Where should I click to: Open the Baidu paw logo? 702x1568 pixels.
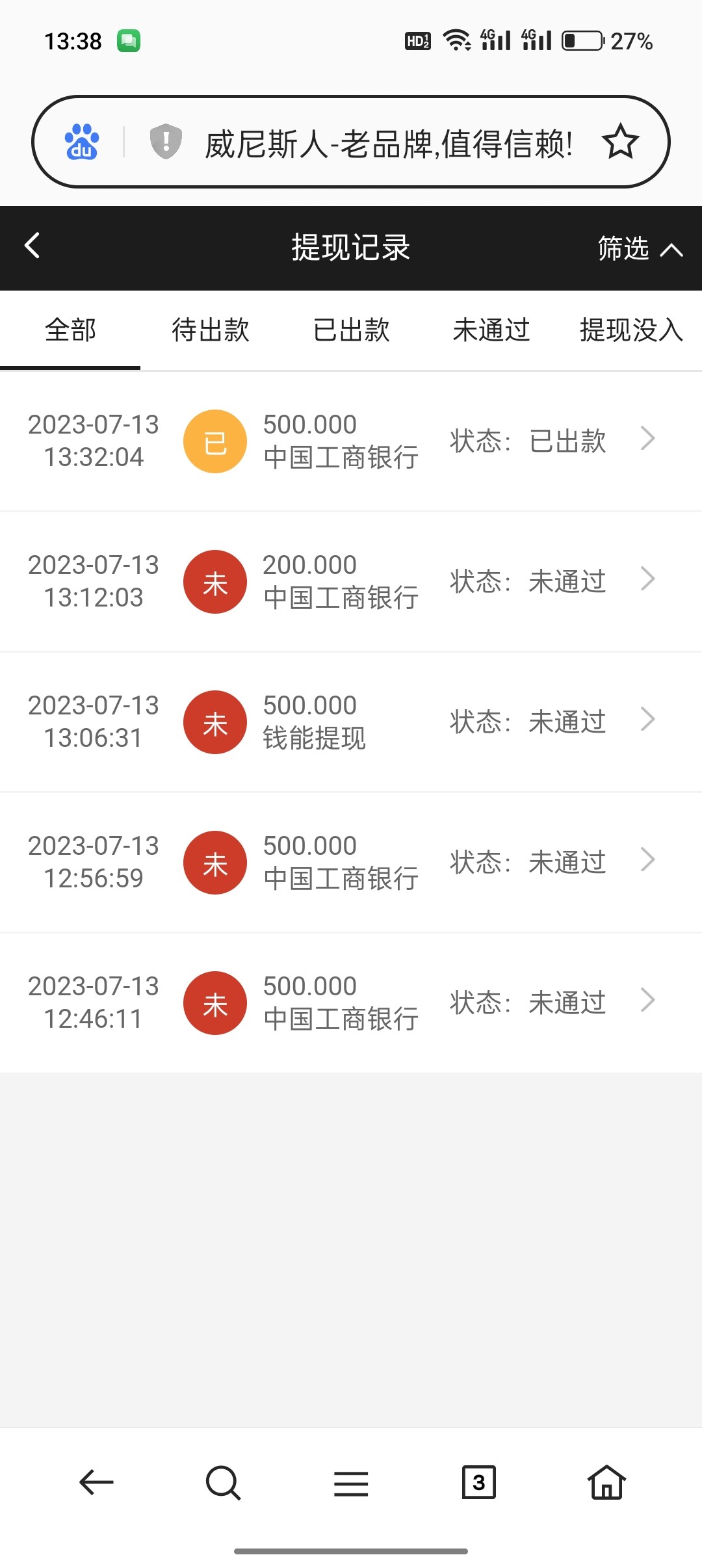[x=82, y=142]
